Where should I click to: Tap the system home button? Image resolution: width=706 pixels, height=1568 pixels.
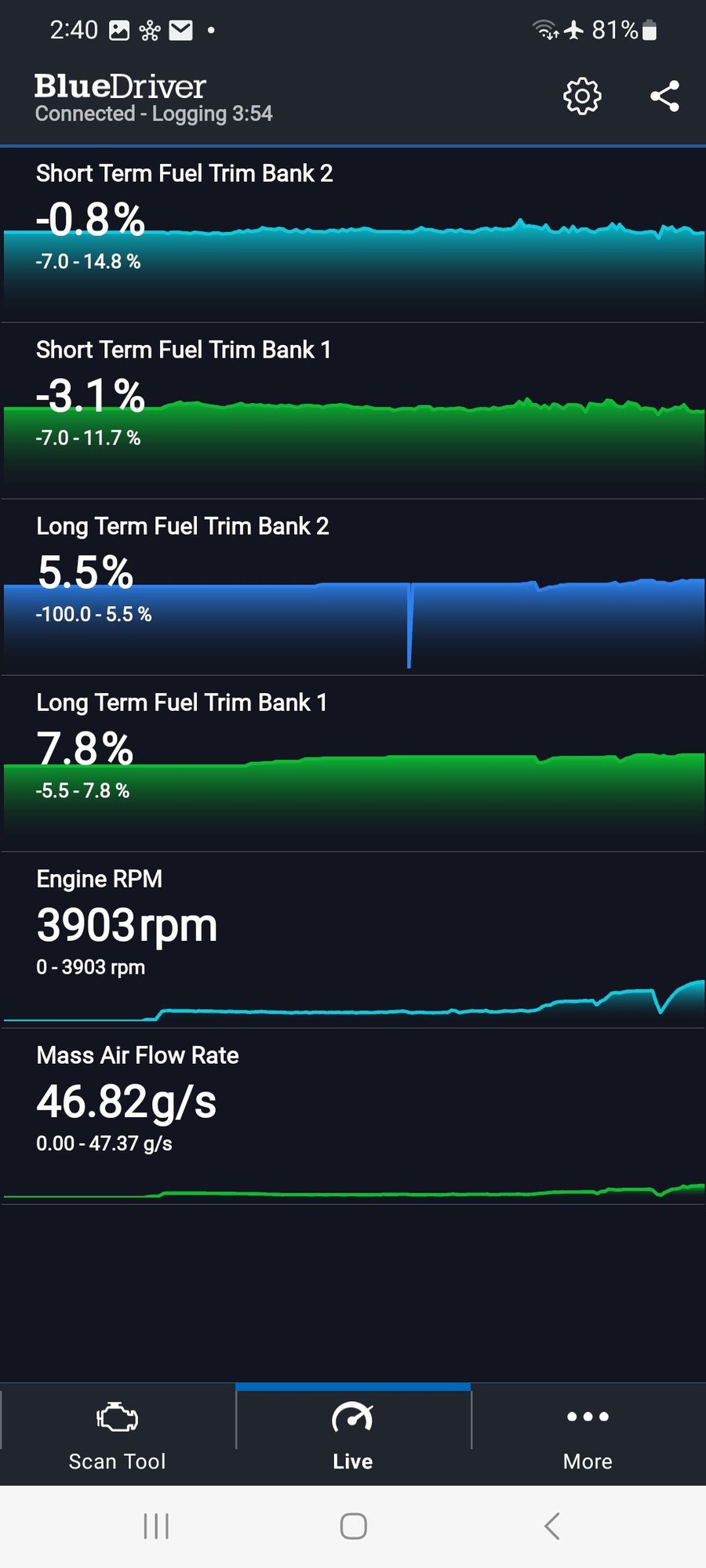point(353,1526)
